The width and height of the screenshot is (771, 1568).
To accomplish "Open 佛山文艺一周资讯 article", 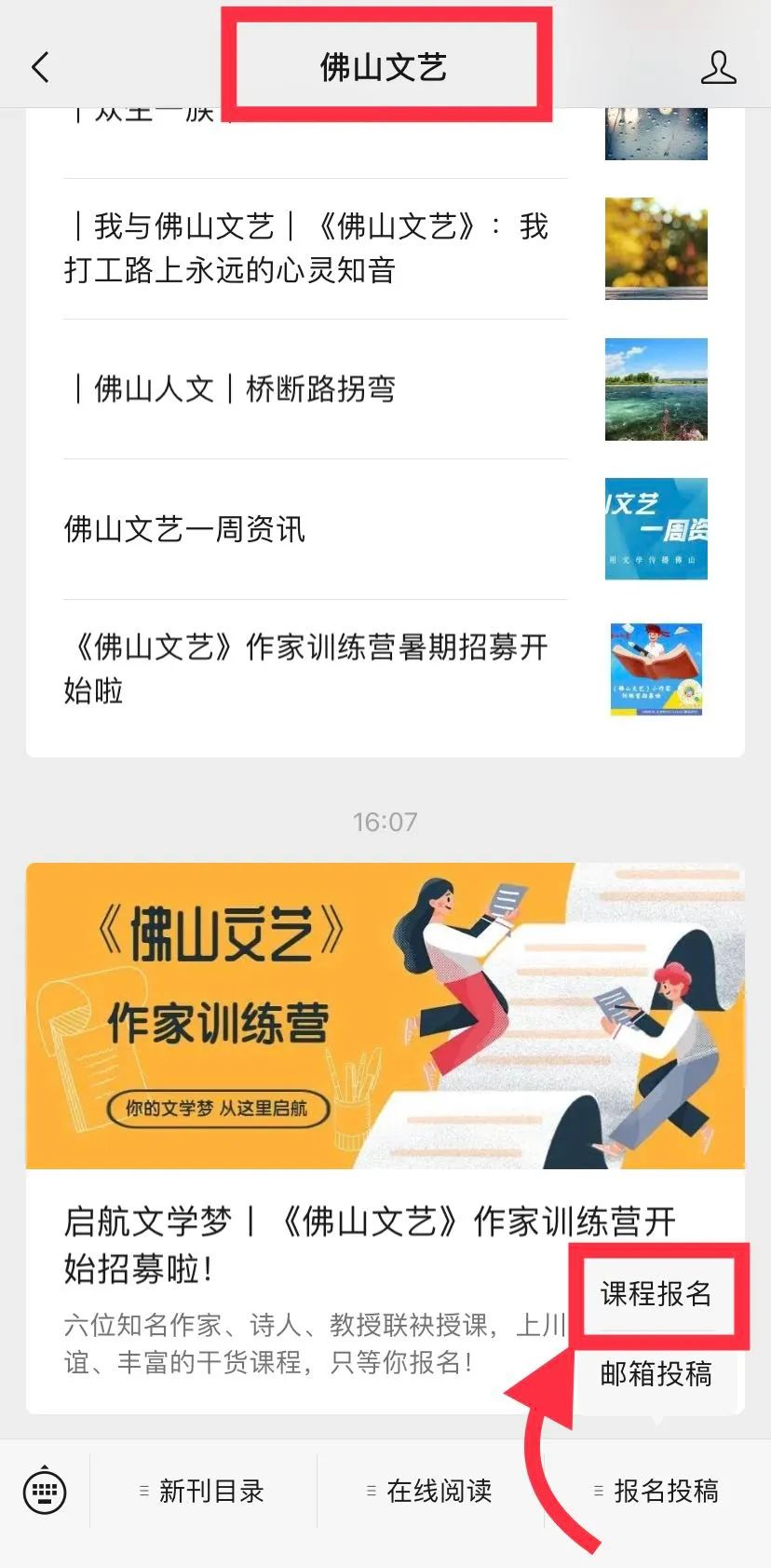I will [x=385, y=529].
